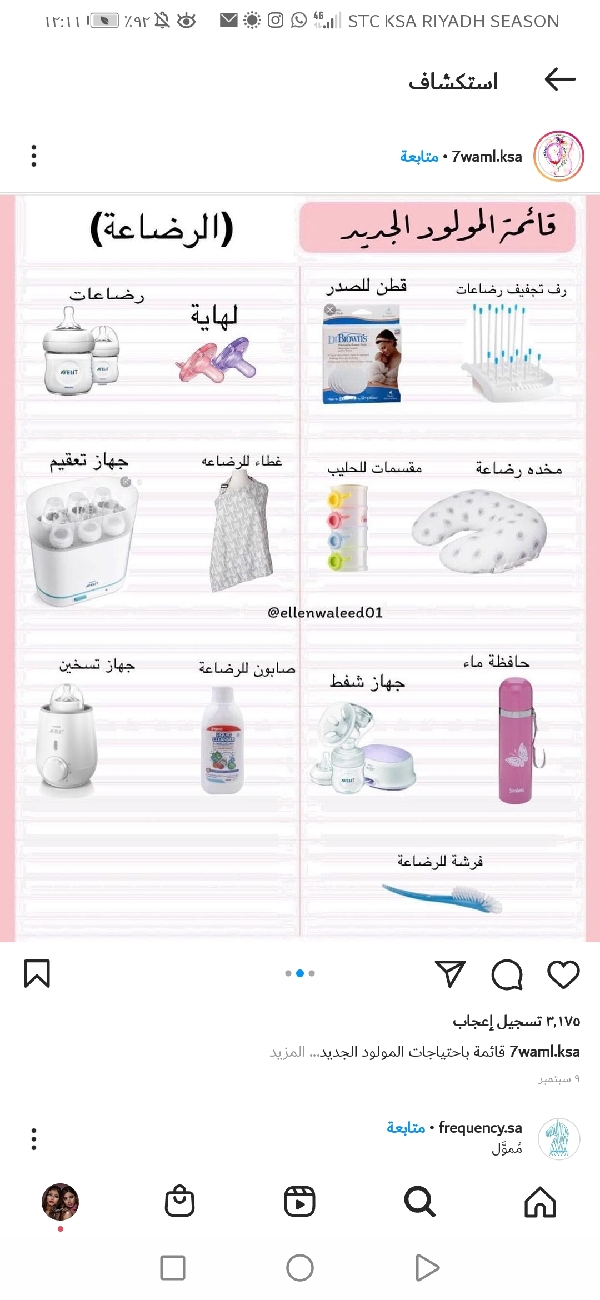Like the 7waml.ksa post
Screen dimensions: 600x1300
[563, 973]
